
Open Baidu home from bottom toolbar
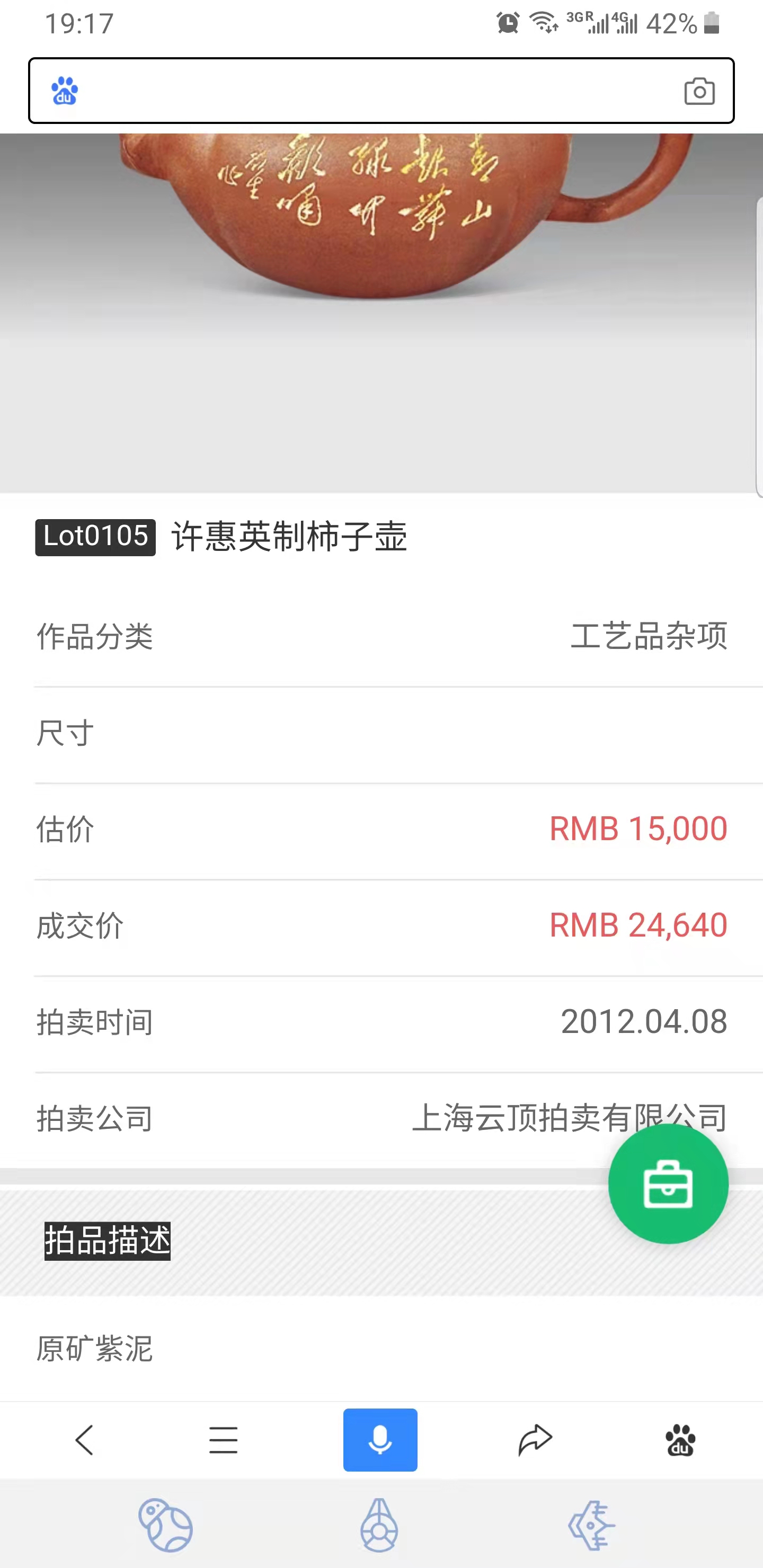point(680,1440)
